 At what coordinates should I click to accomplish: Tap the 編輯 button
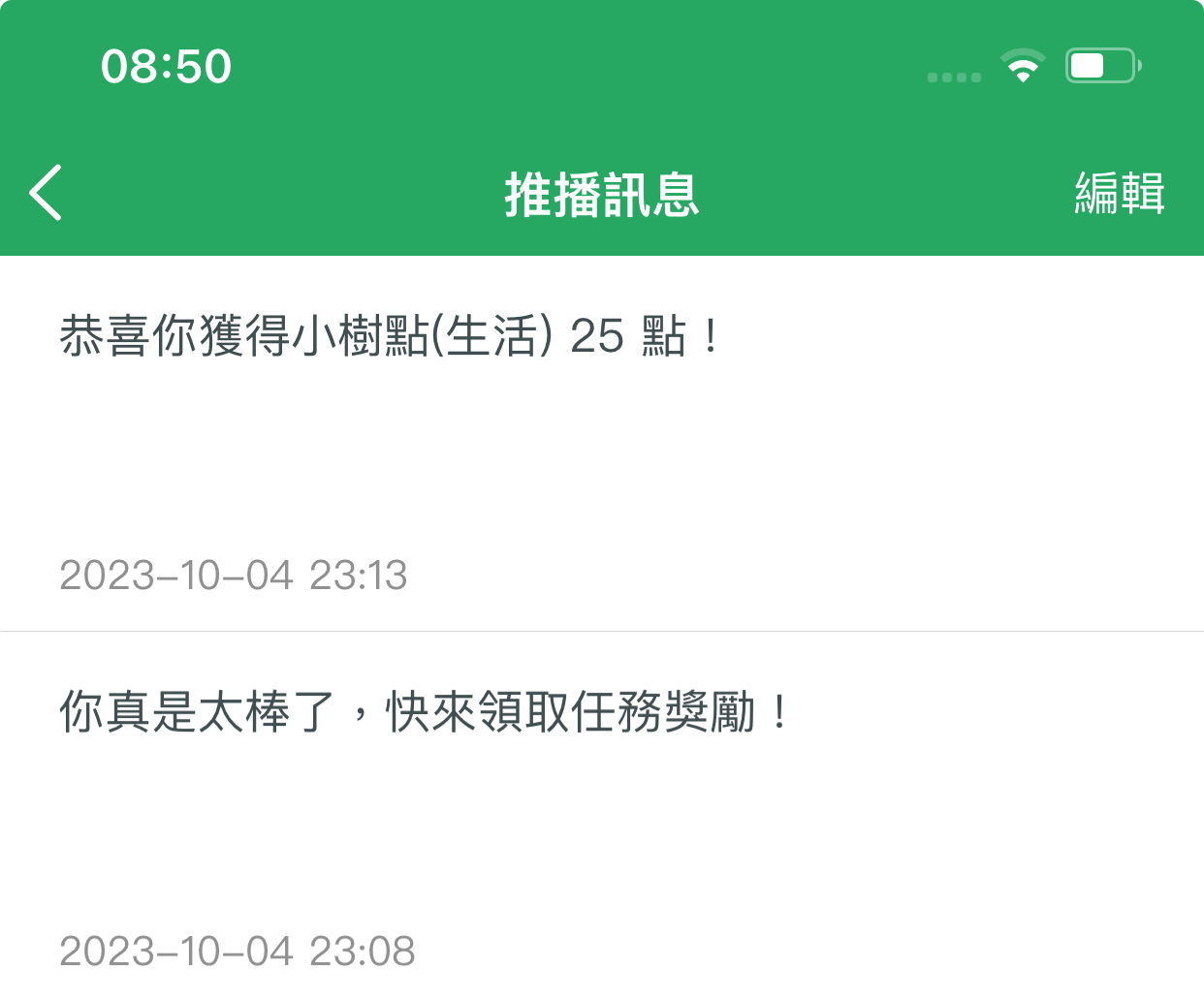1119,193
